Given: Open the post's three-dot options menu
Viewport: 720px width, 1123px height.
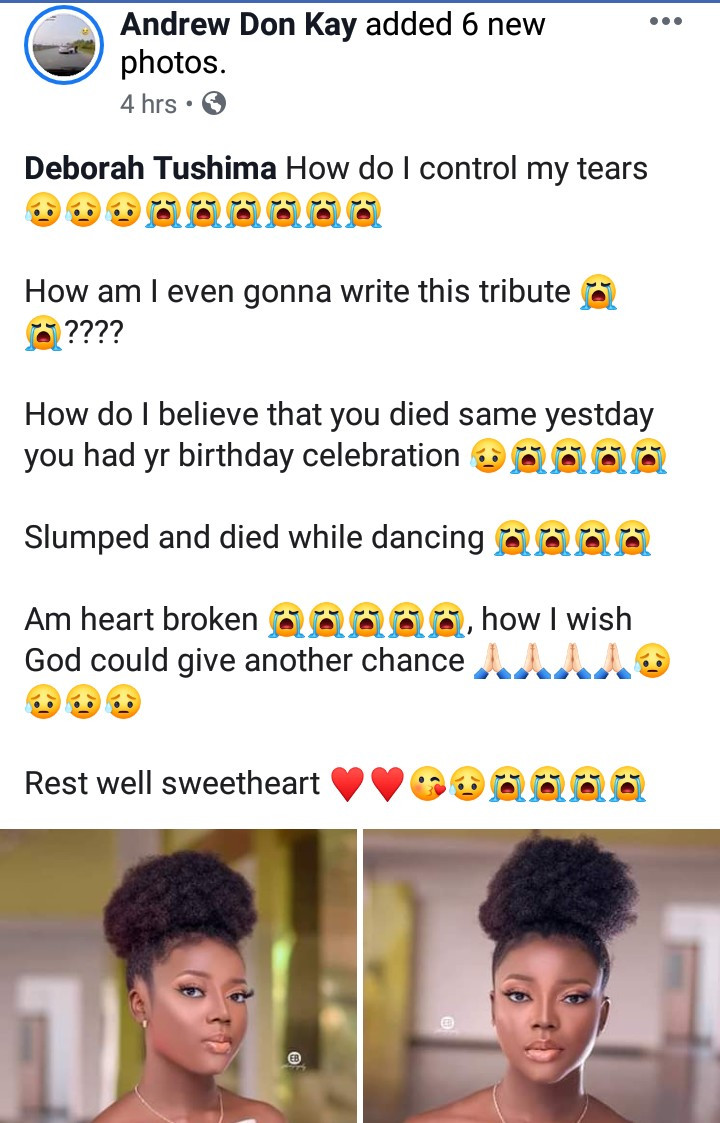Looking at the screenshot, I should pyautogui.click(x=667, y=20).
